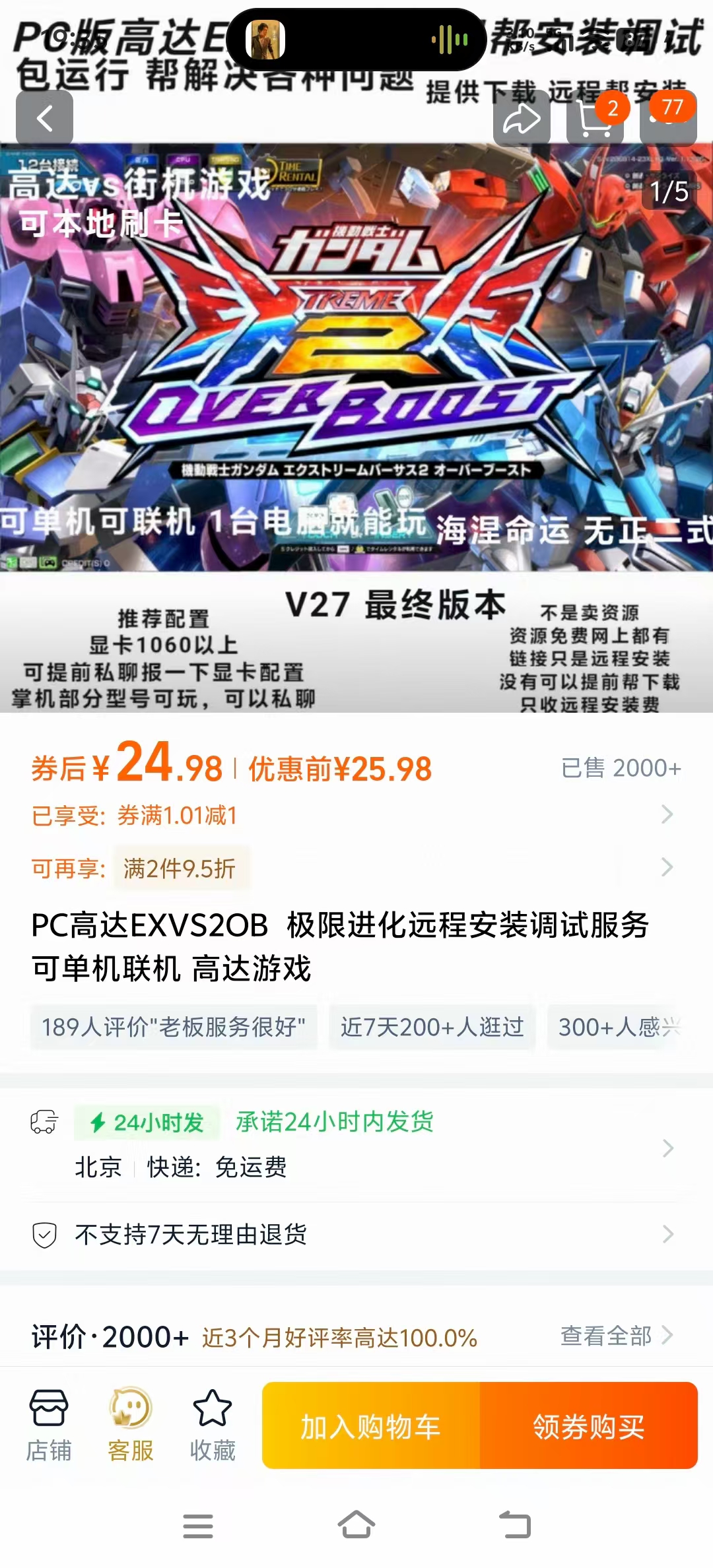Screen dimensions: 713x1568
Task: Open the system recent apps menu
Action: click(197, 1526)
